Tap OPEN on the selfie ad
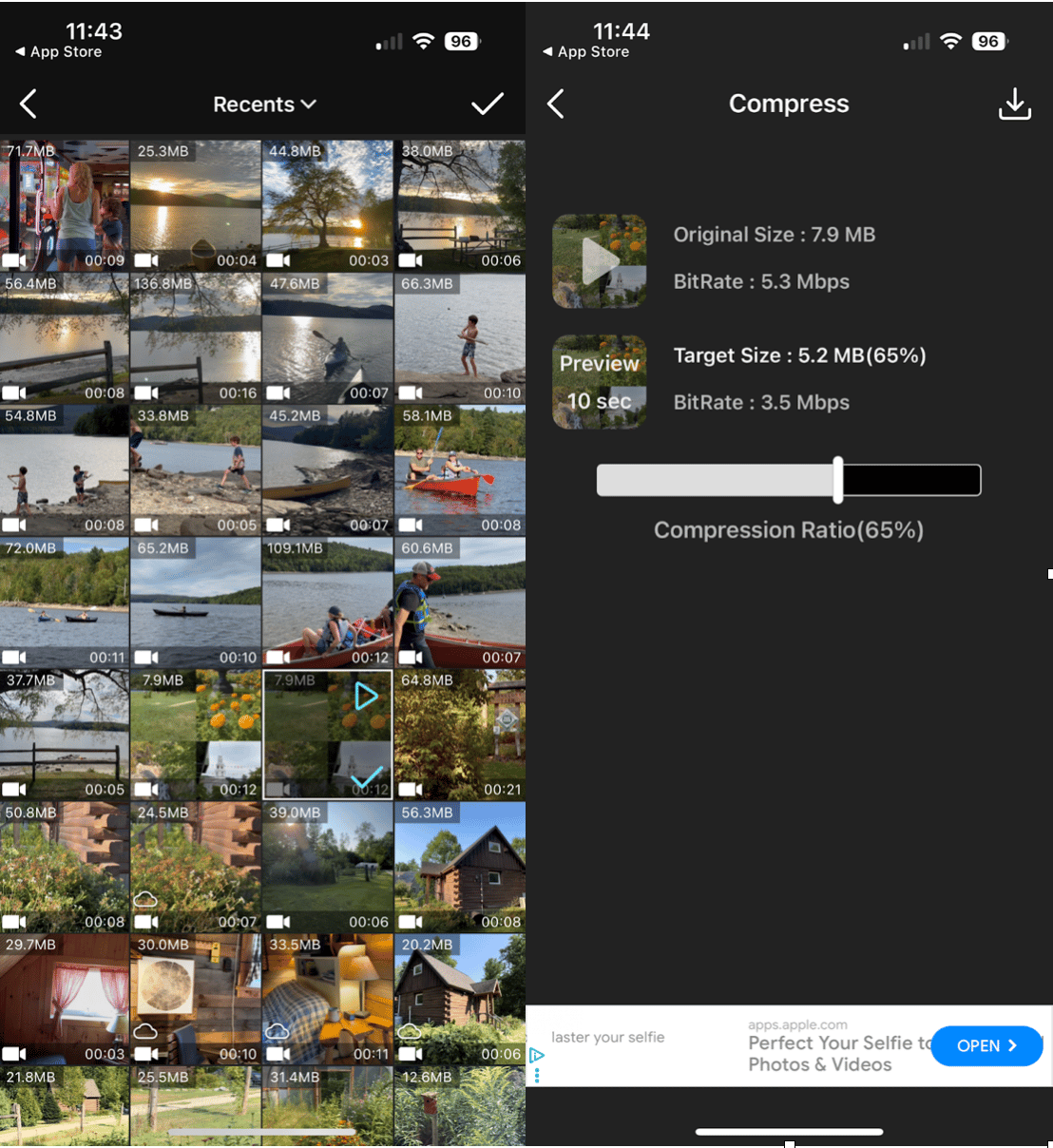1053x1148 pixels. 986,1045
